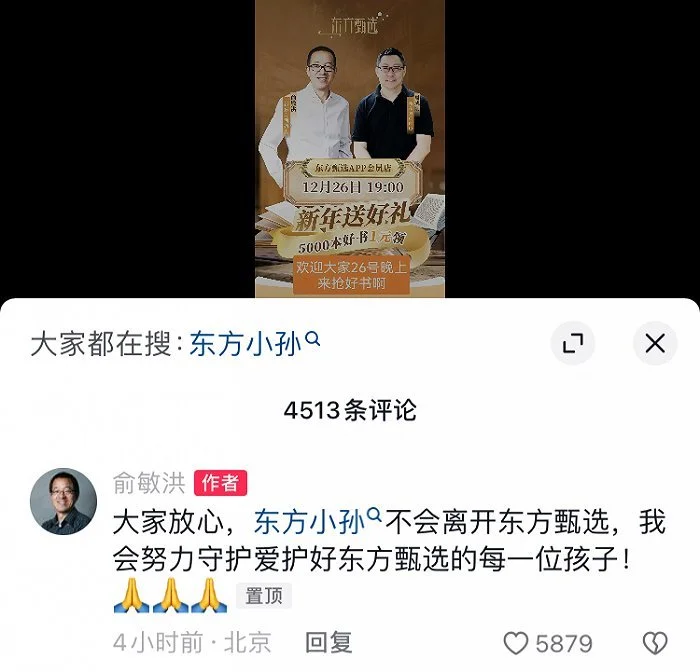
Task: Expand comments panel to full screen
Action: [x=573, y=344]
